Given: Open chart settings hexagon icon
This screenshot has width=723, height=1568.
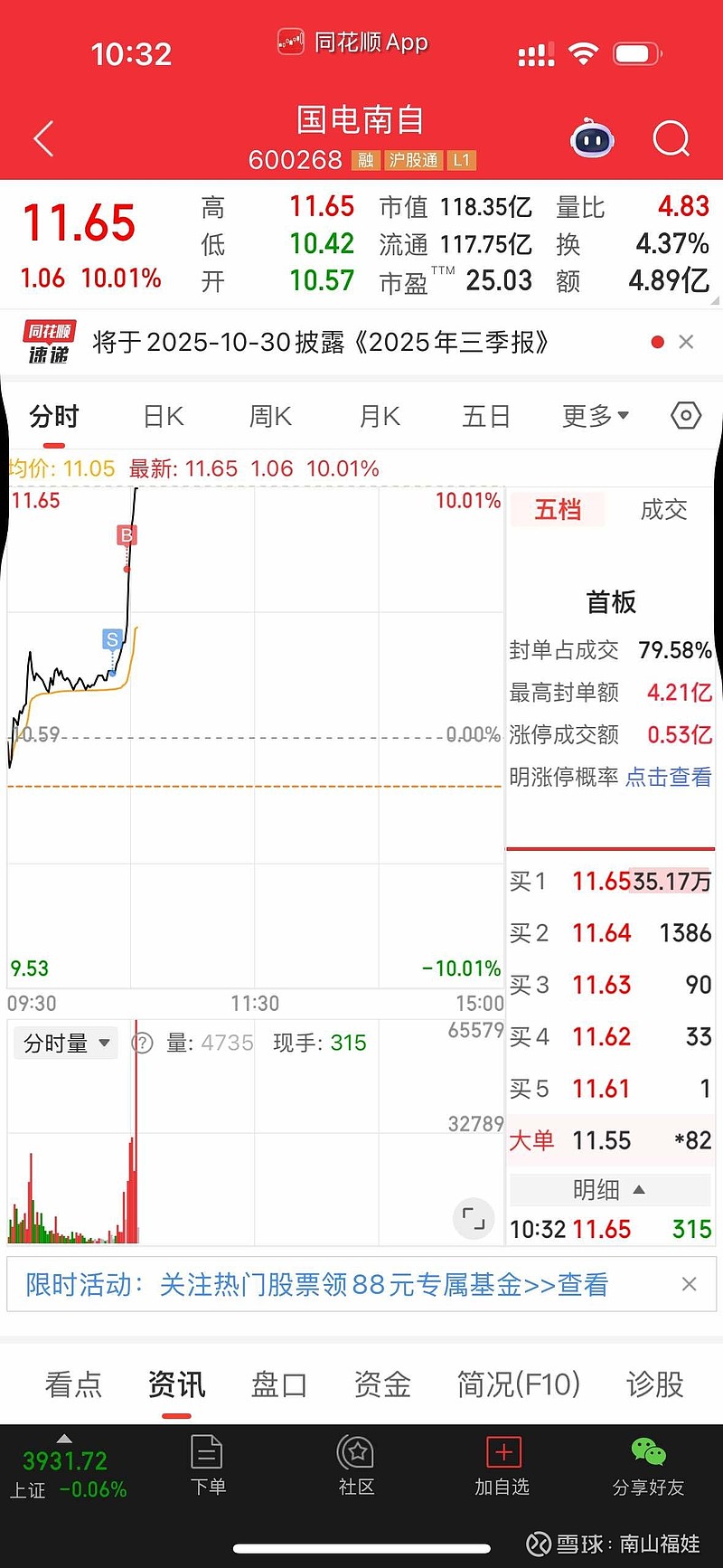Looking at the screenshot, I should (686, 416).
